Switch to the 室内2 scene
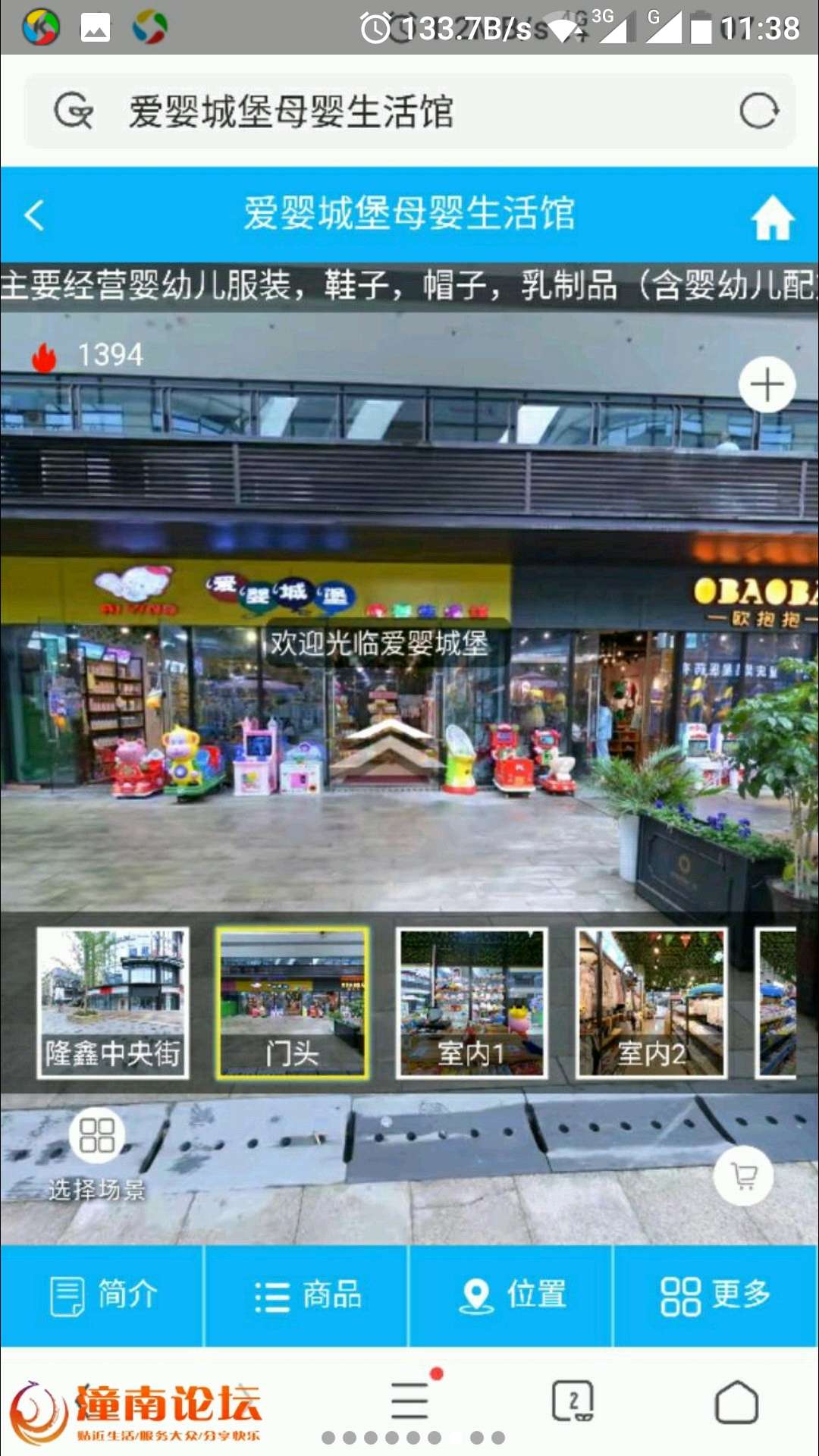The height and width of the screenshot is (1456, 819). coord(651,1002)
